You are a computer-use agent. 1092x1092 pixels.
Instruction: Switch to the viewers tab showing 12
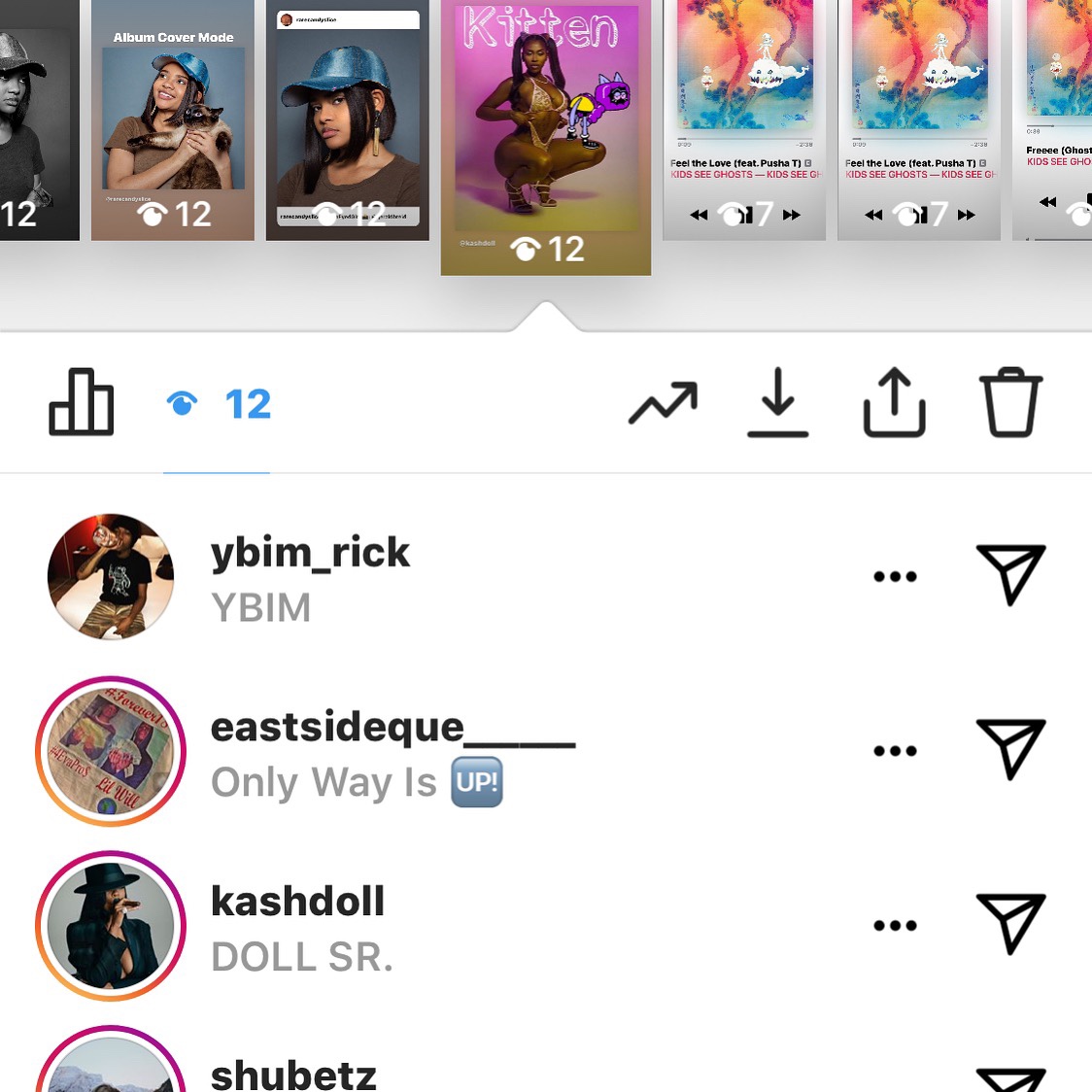tap(218, 404)
